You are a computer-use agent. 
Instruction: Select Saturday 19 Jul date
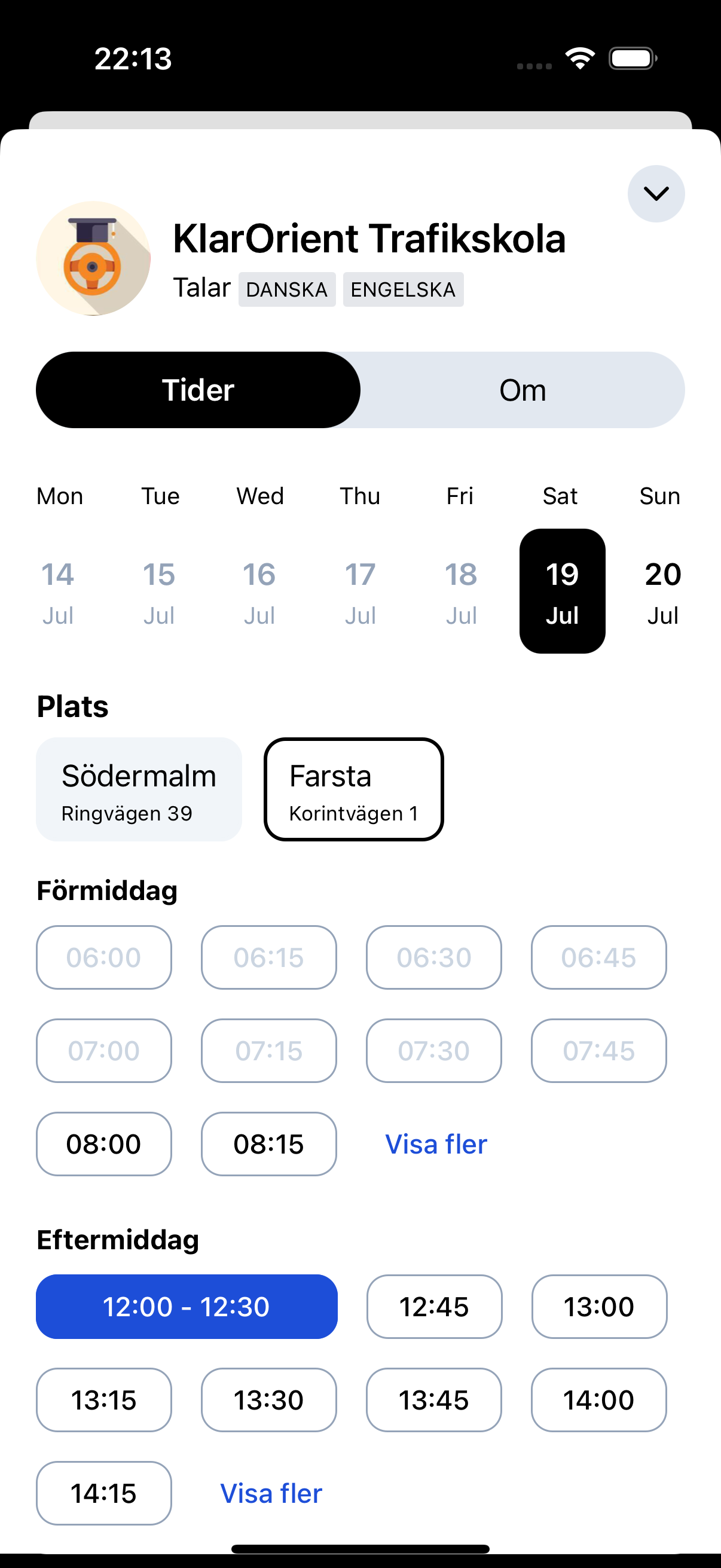(561, 591)
